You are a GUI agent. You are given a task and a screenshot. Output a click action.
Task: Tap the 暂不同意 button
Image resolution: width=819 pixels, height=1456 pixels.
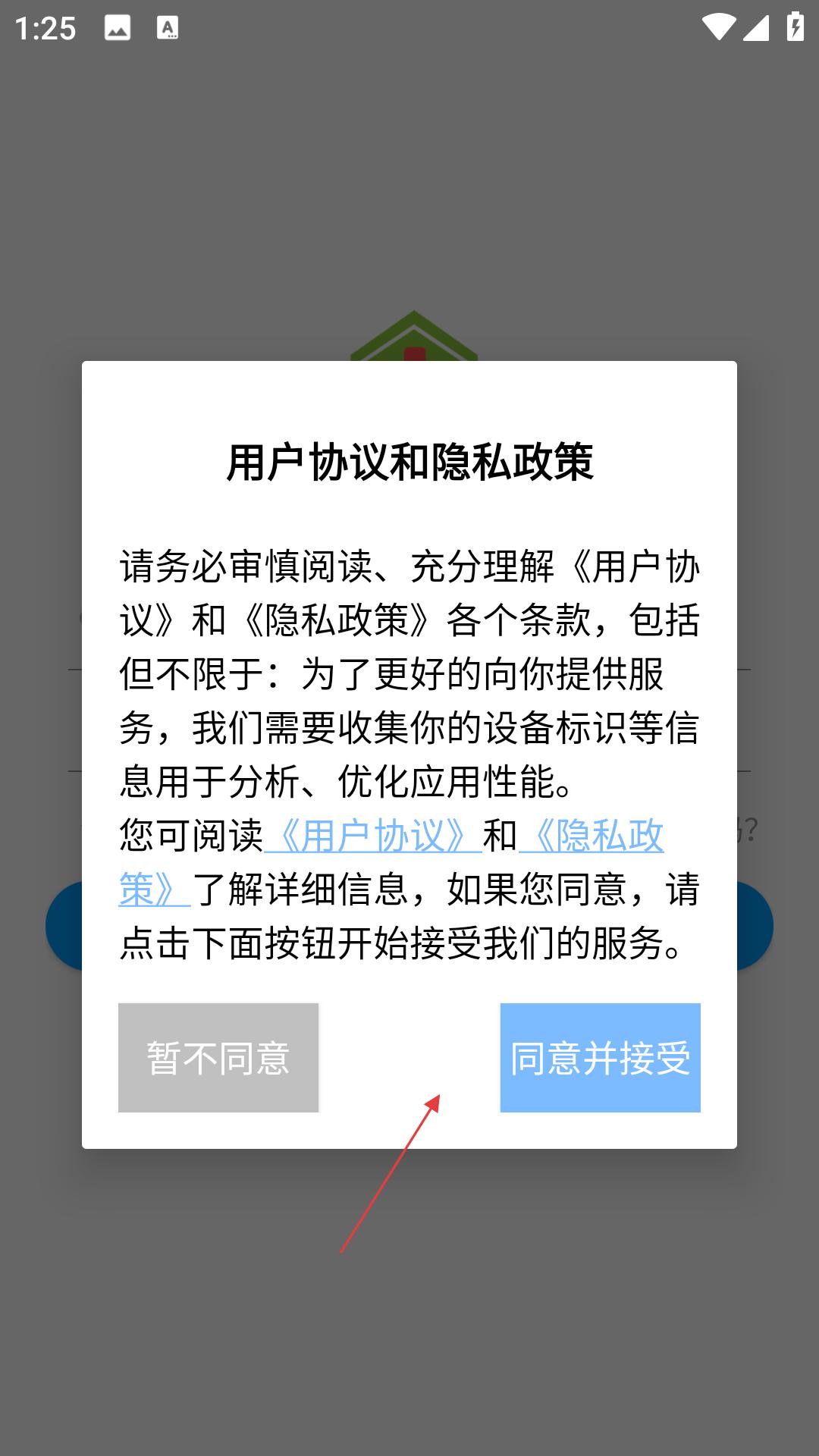click(x=218, y=1058)
